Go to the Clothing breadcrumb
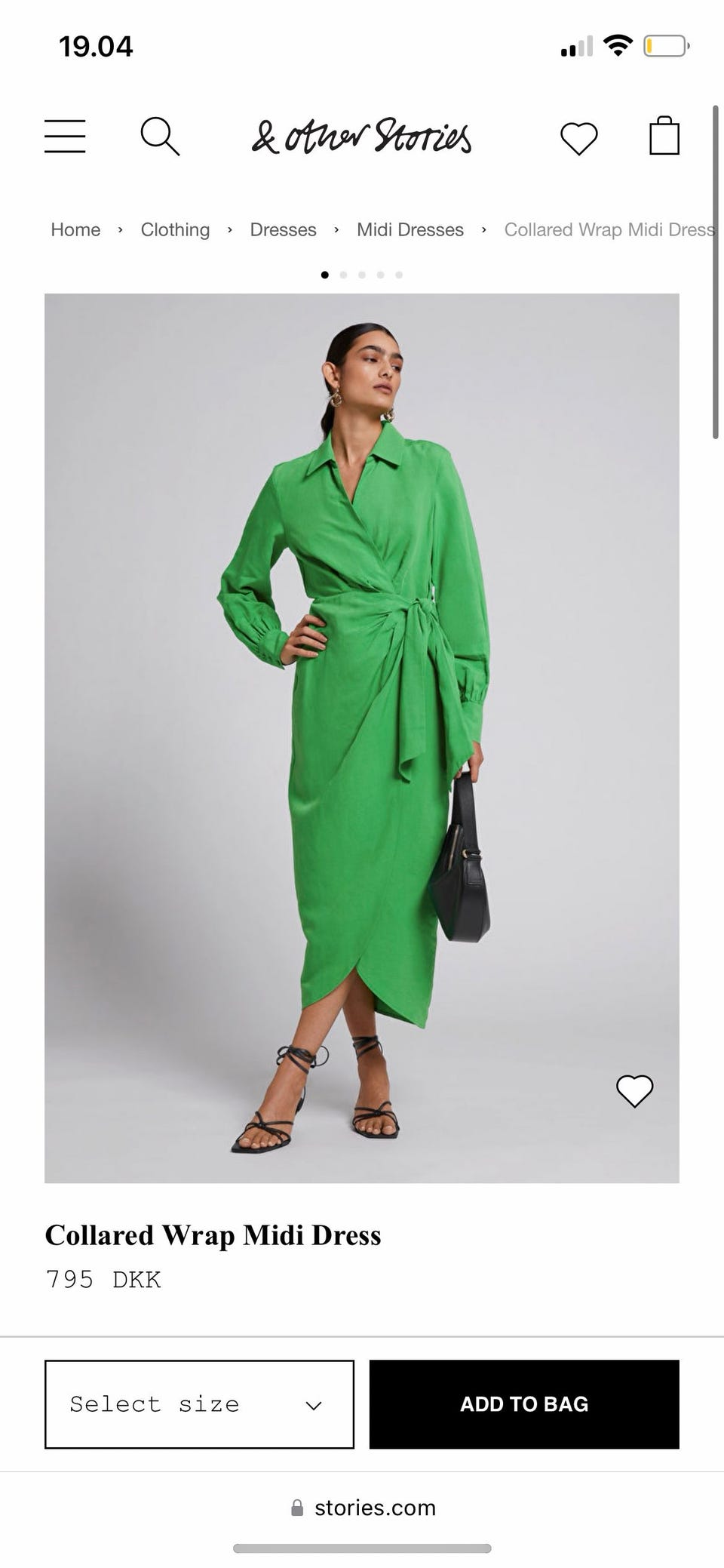724x1568 pixels. click(x=175, y=229)
